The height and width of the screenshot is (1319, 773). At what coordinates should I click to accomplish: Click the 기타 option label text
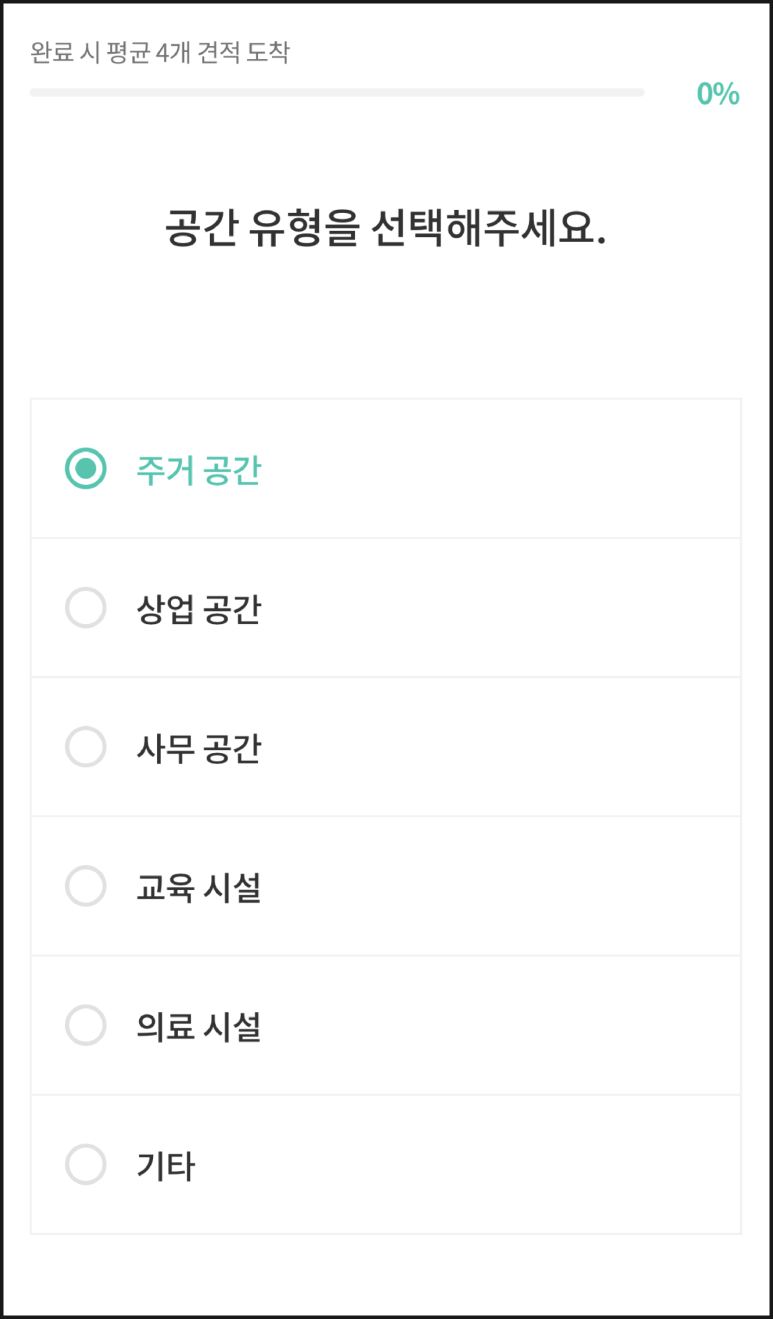tap(167, 1164)
